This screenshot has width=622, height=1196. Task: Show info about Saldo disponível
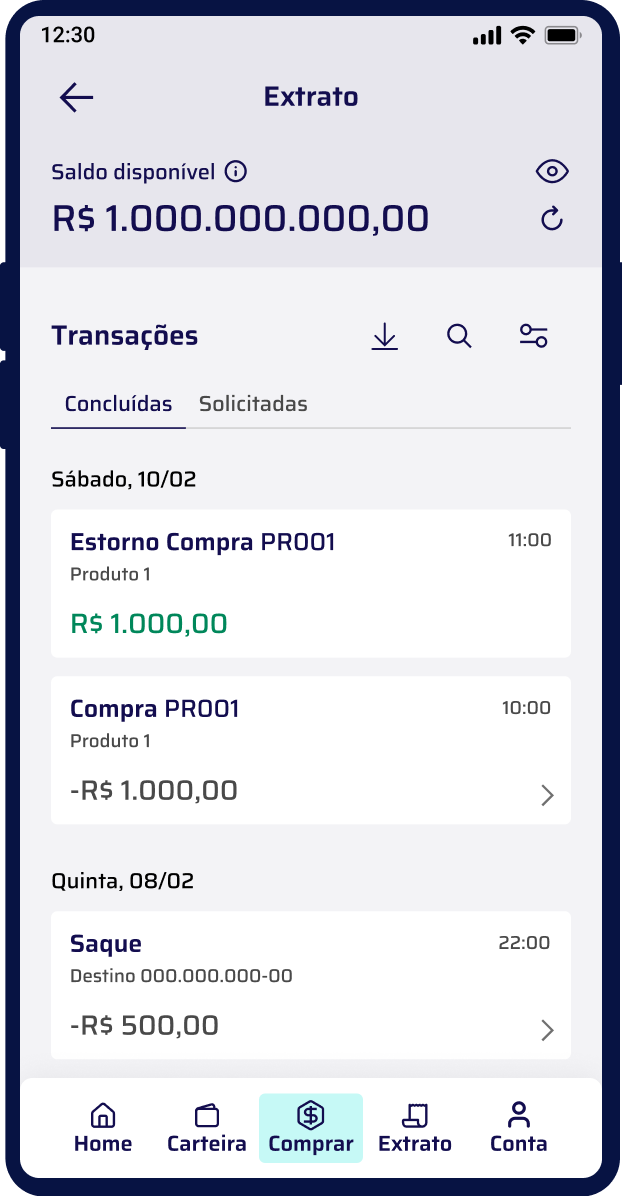(x=236, y=172)
